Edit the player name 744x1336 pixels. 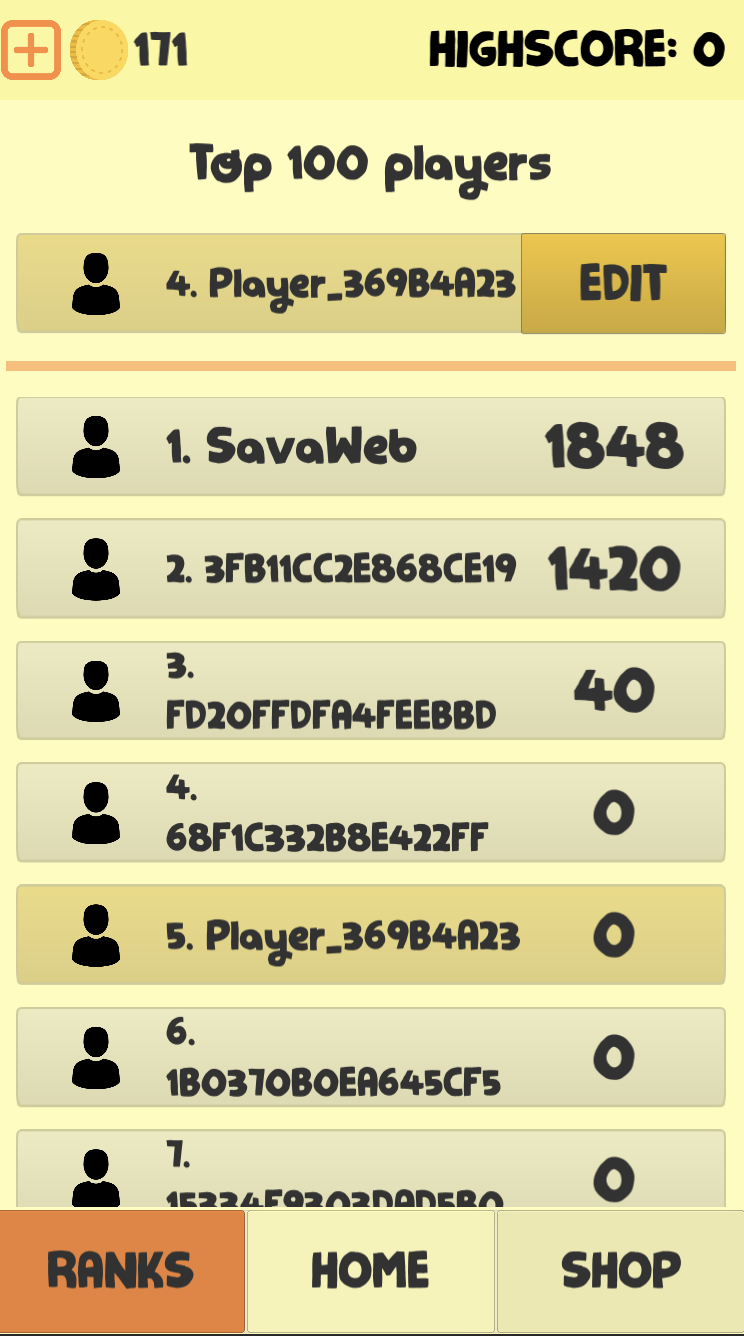tap(623, 284)
